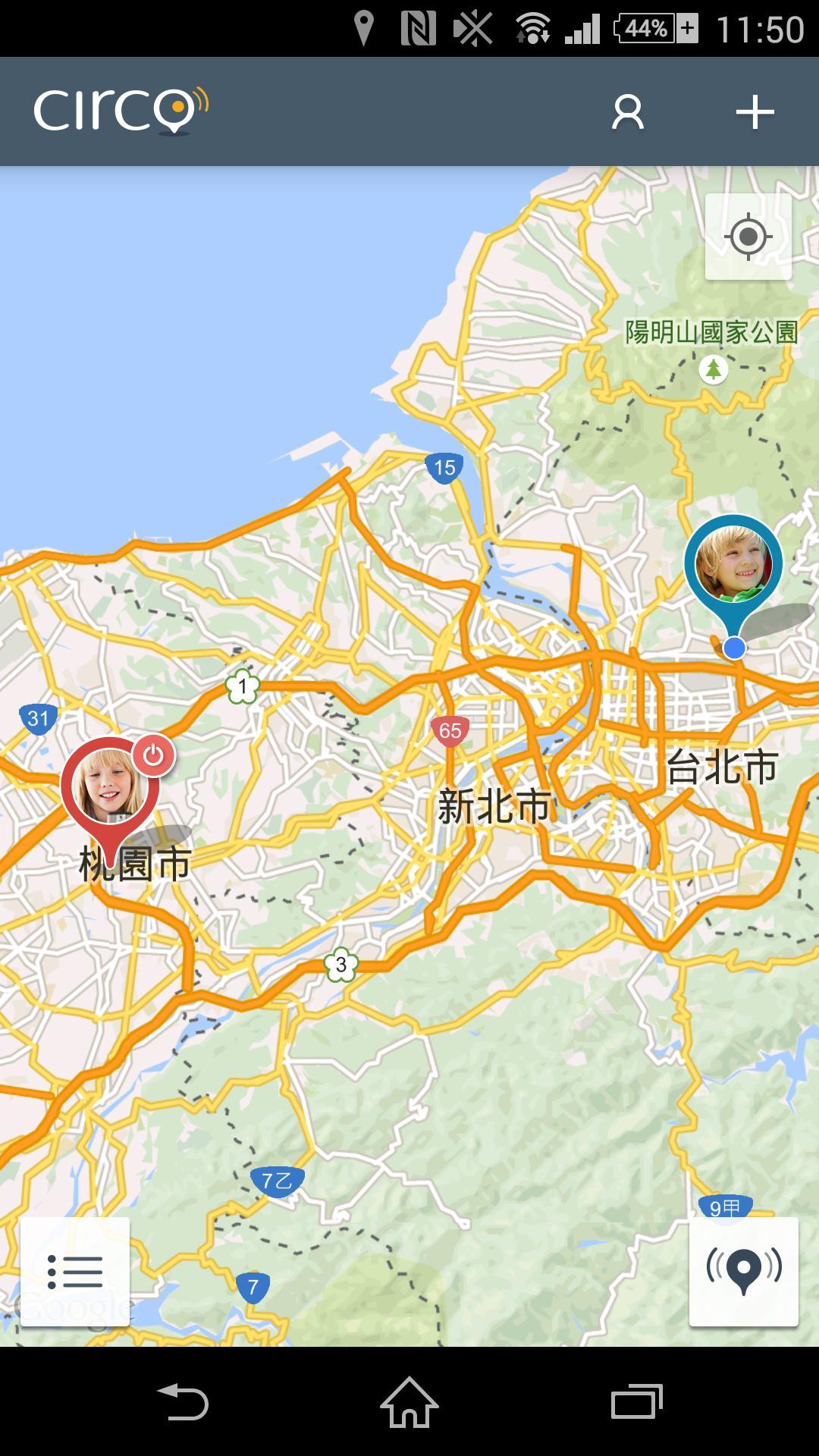Open the list view button
The width and height of the screenshot is (819, 1456).
(75, 1271)
